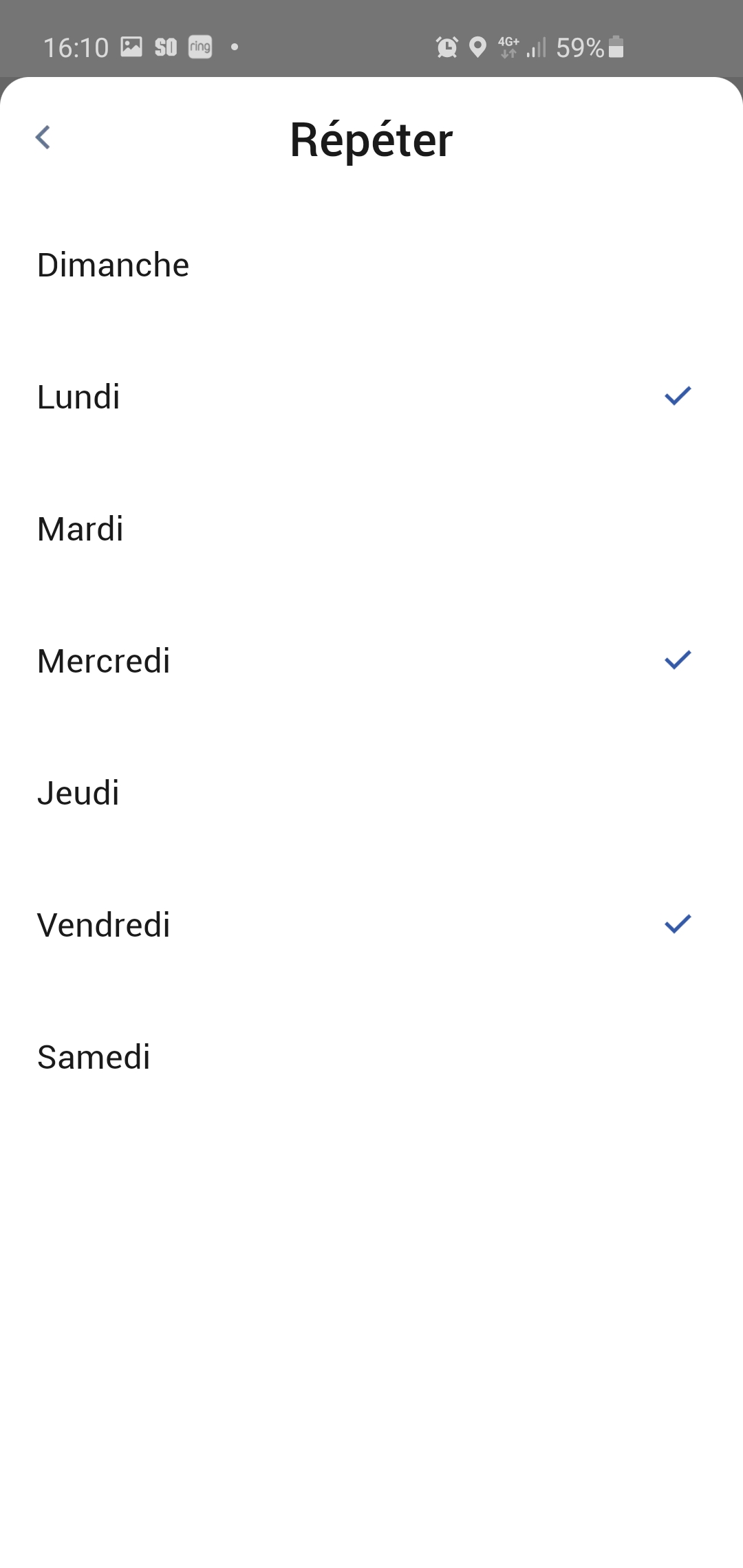
Task: Select Dimanche as a repeat day
Action: [x=371, y=265]
